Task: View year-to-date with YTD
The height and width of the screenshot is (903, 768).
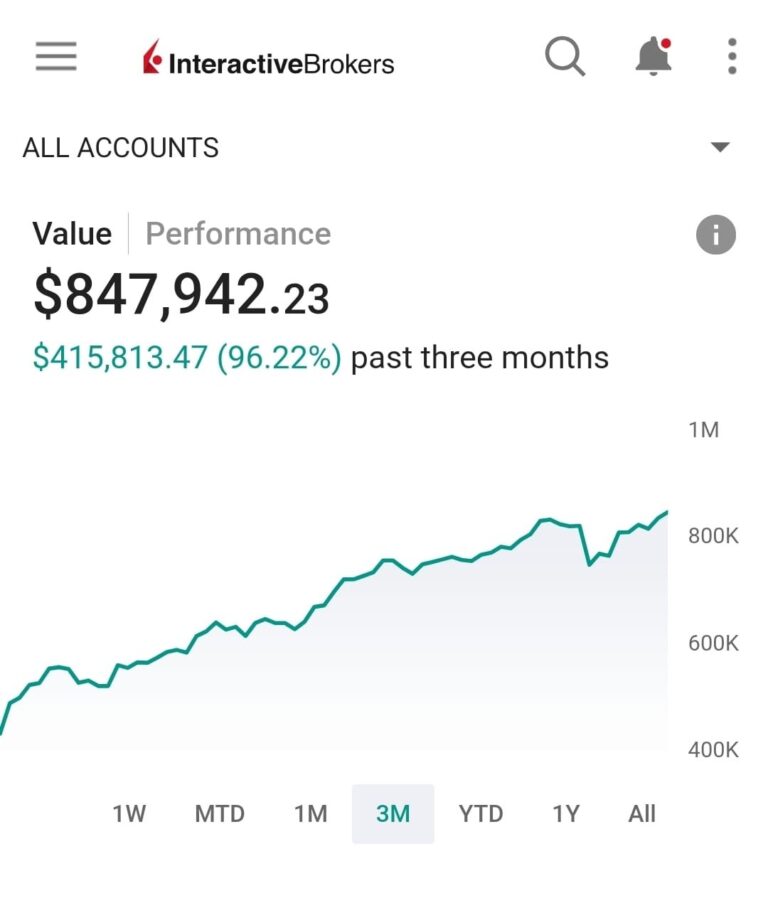Action: click(480, 814)
